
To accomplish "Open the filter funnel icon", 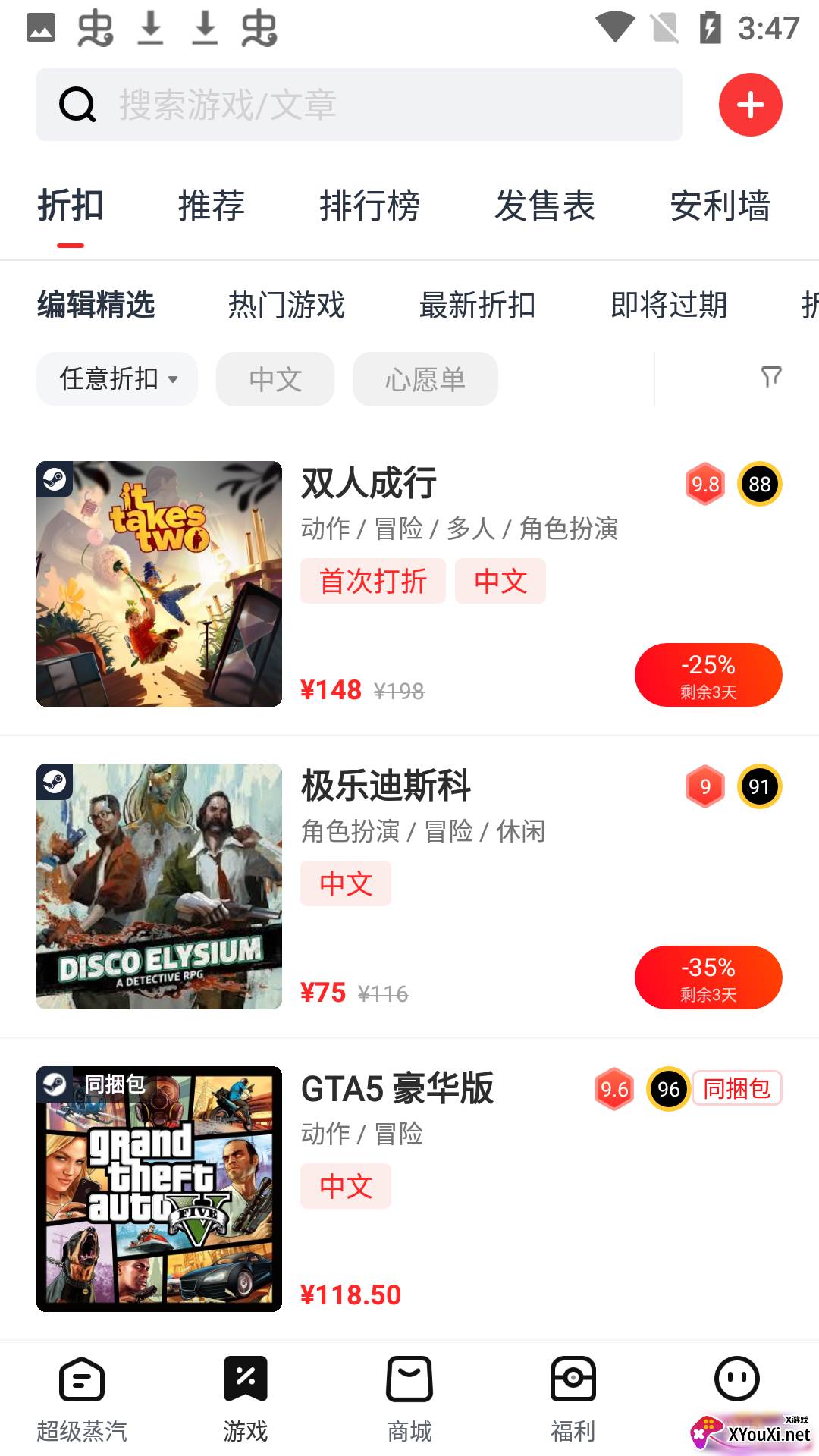I will coord(770,377).
